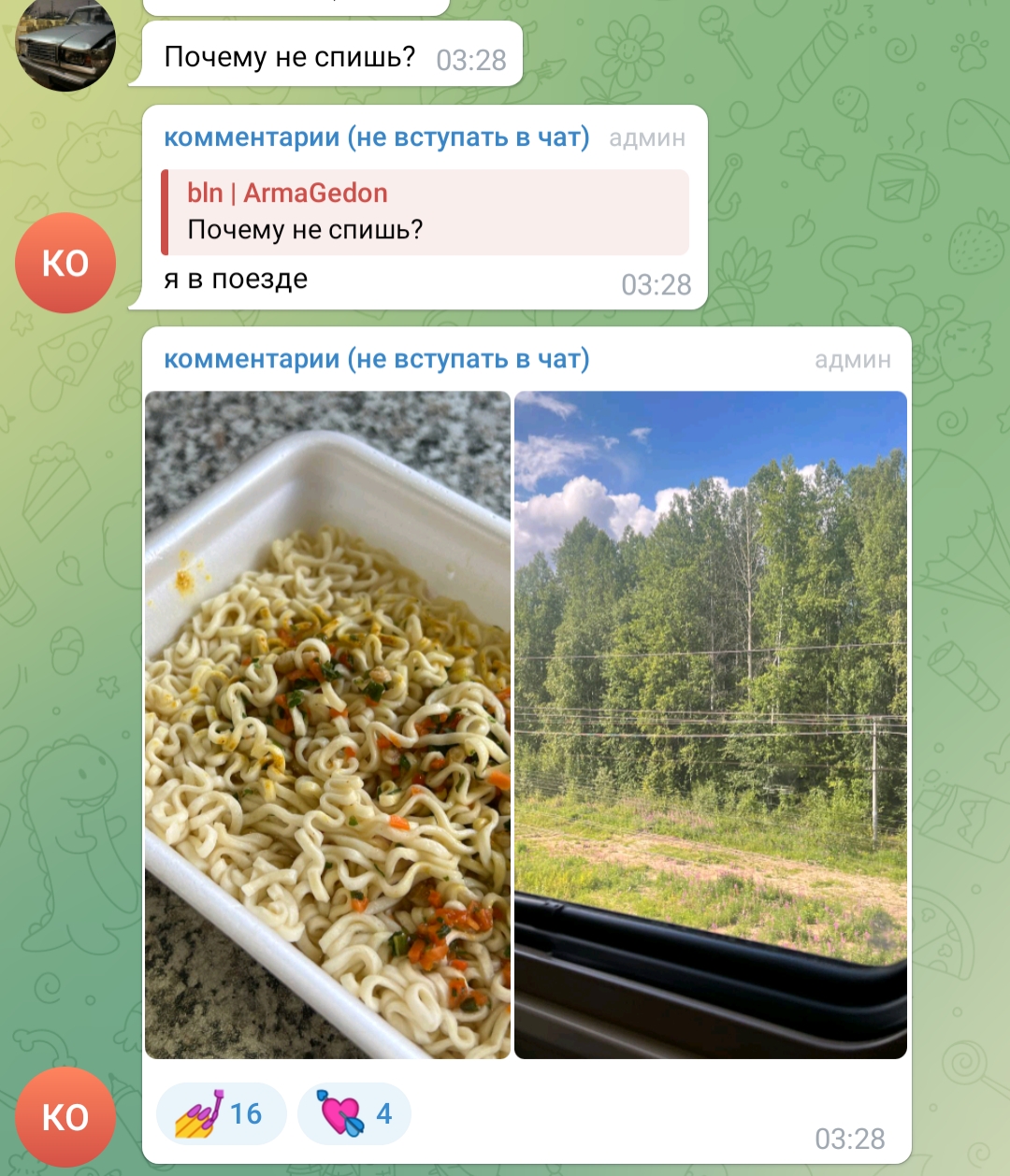Open KO avatar beside the photo album
The width and height of the screenshot is (1010, 1176).
65,1117
